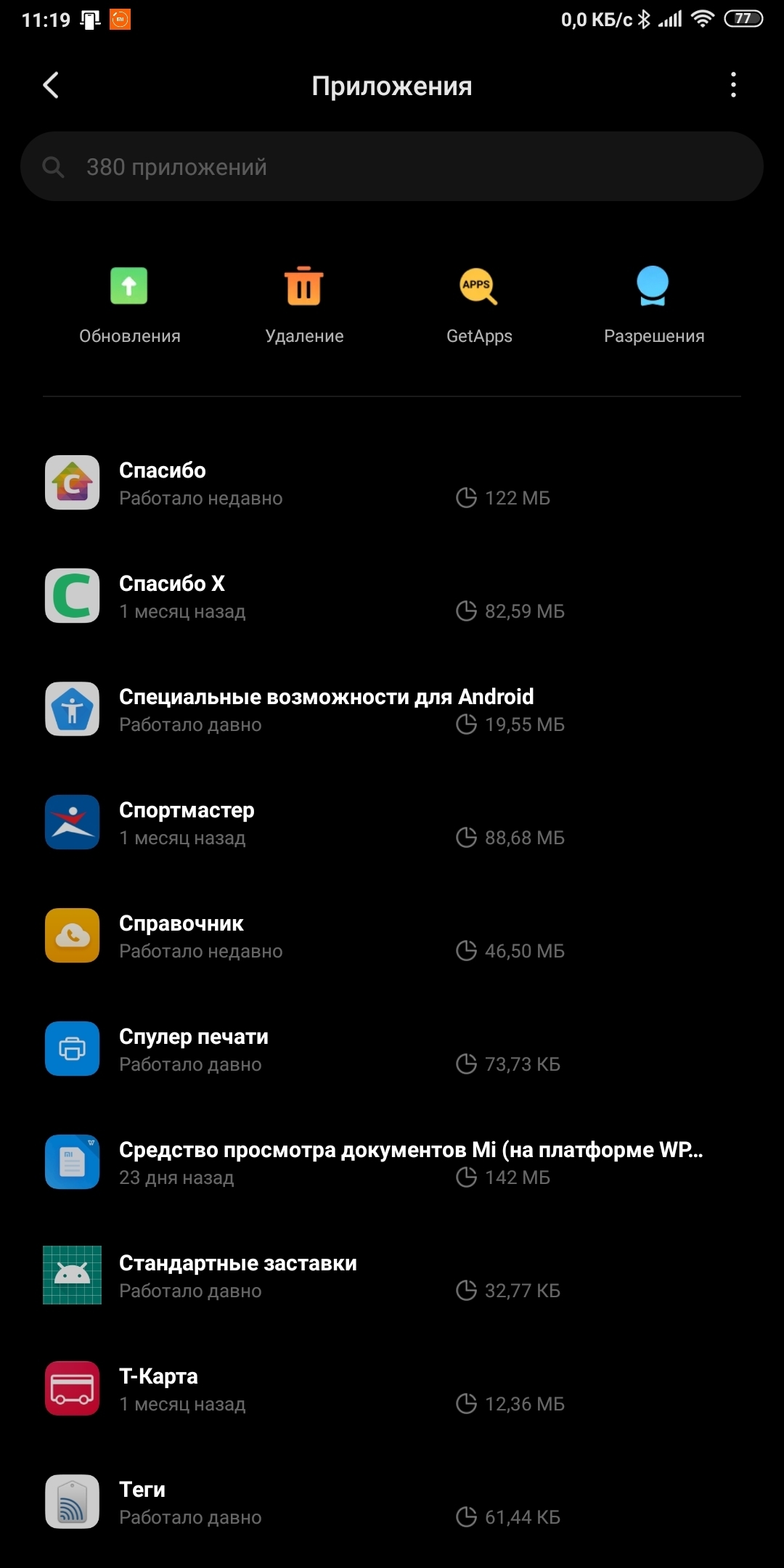Open Справочник app details
784x1568 pixels.
pos(392,936)
